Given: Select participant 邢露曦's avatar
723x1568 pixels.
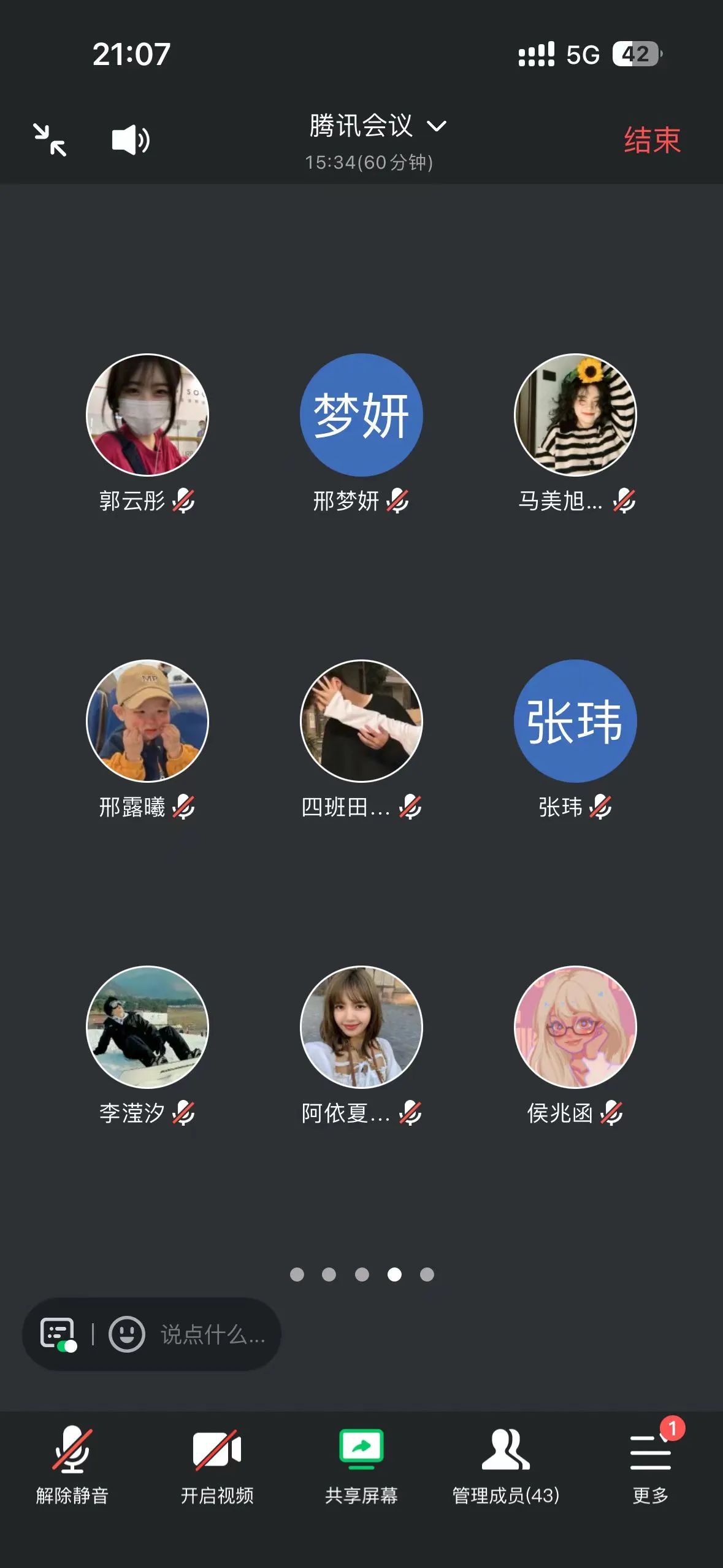Looking at the screenshot, I should pyautogui.click(x=147, y=721).
